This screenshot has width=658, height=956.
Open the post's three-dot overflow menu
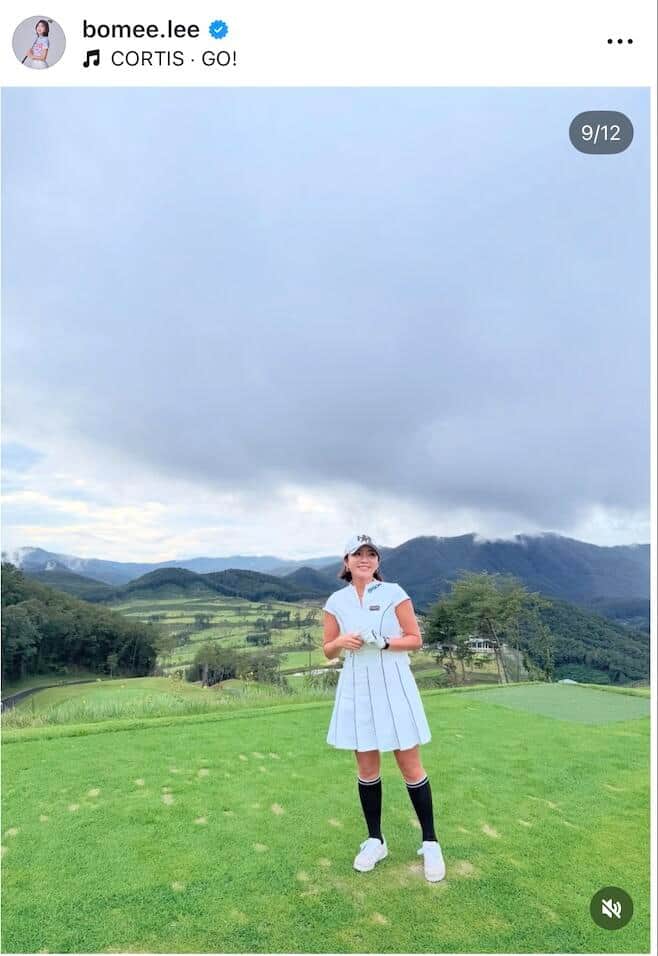(x=619, y=42)
